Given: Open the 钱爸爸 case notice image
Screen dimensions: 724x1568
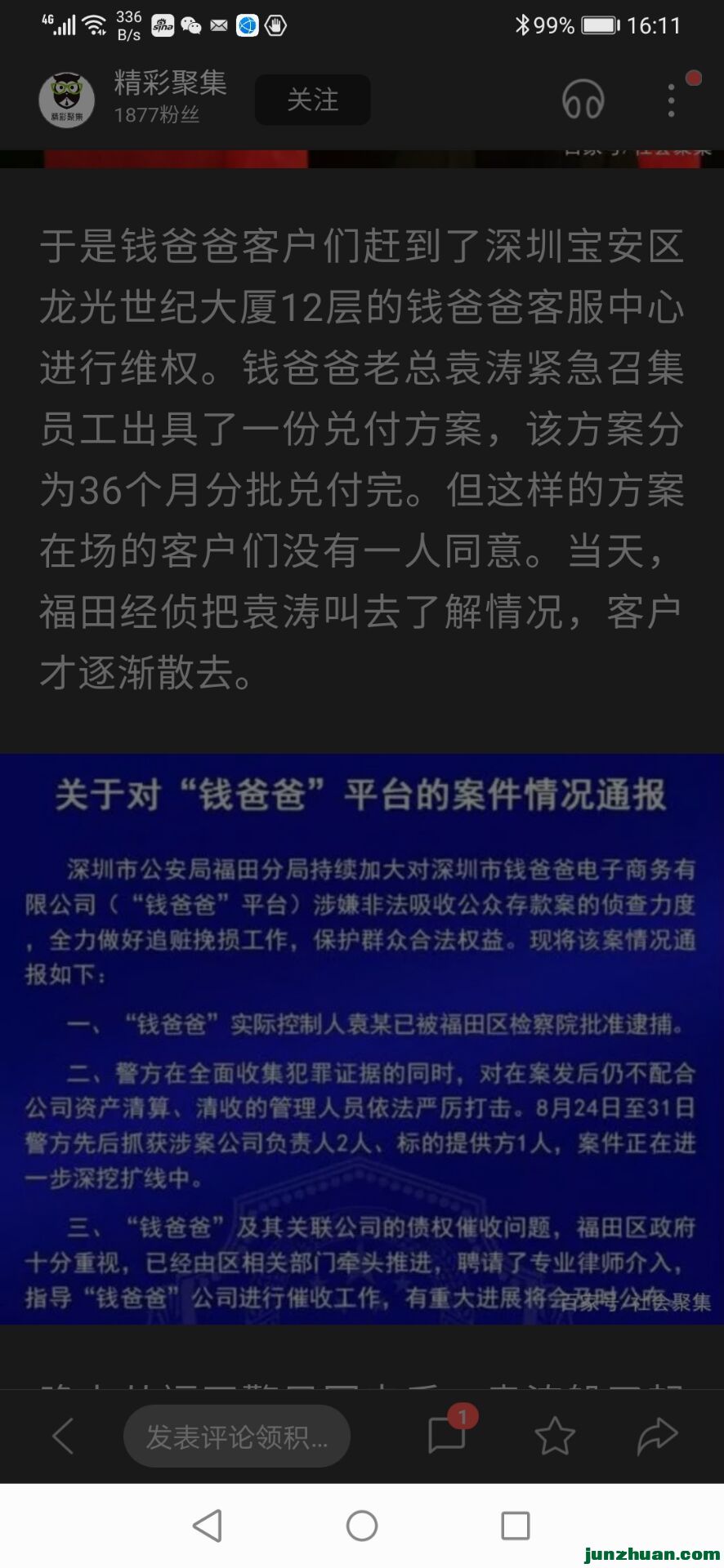Looking at the screenshot, I should click(x=362, y=1039).
